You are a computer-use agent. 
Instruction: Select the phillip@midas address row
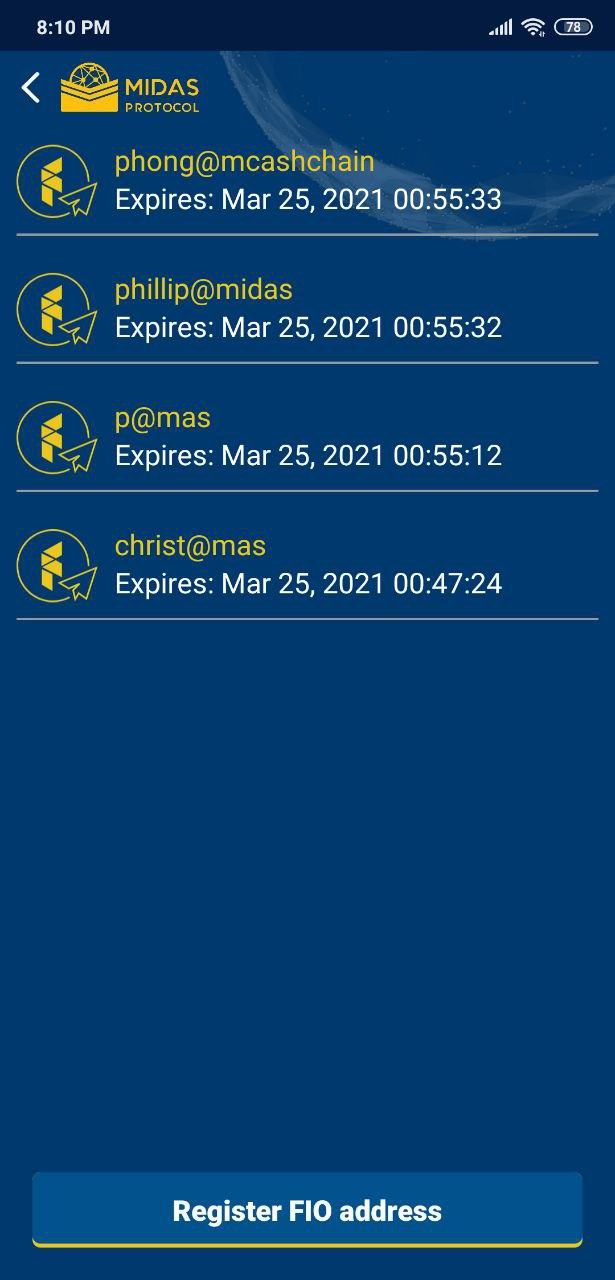click(x=307, y=308)
